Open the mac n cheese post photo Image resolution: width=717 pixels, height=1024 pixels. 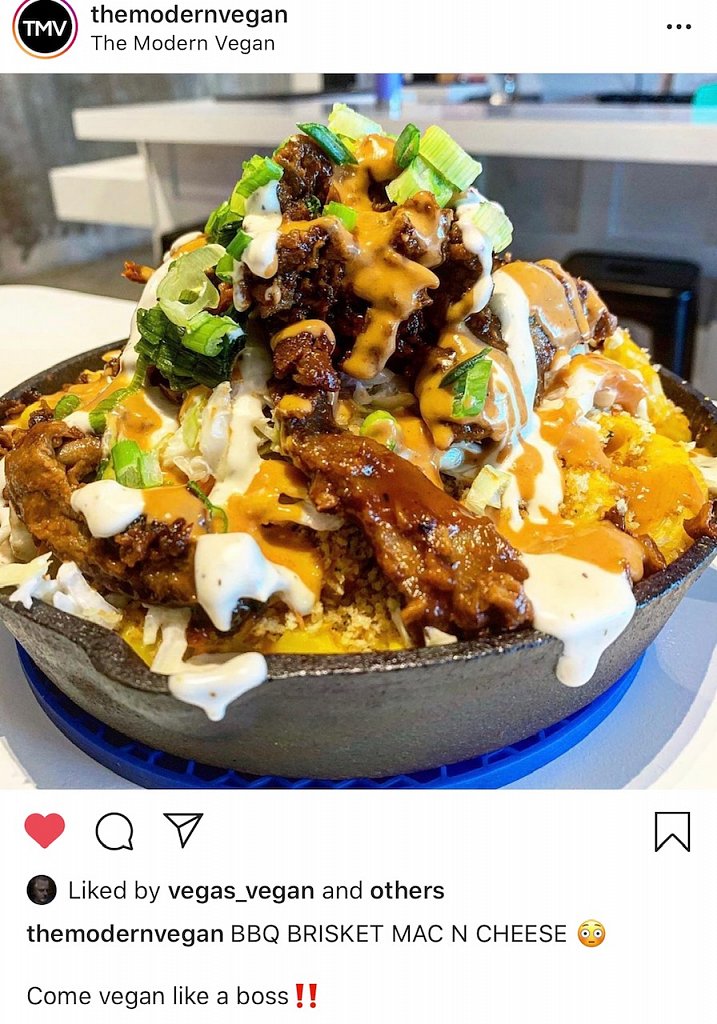coord(358,430)
